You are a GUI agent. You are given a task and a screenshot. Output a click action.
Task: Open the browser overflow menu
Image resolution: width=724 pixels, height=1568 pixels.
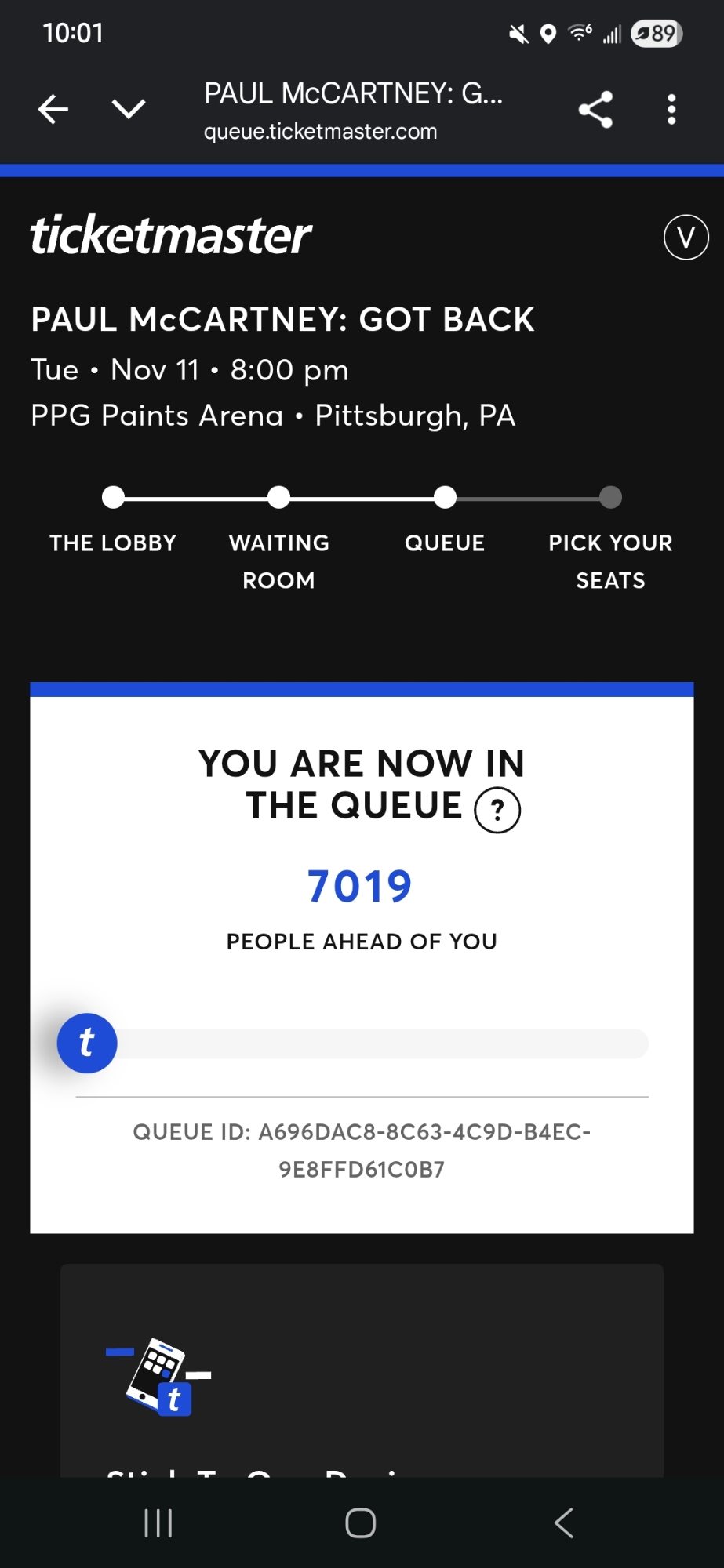671,109
